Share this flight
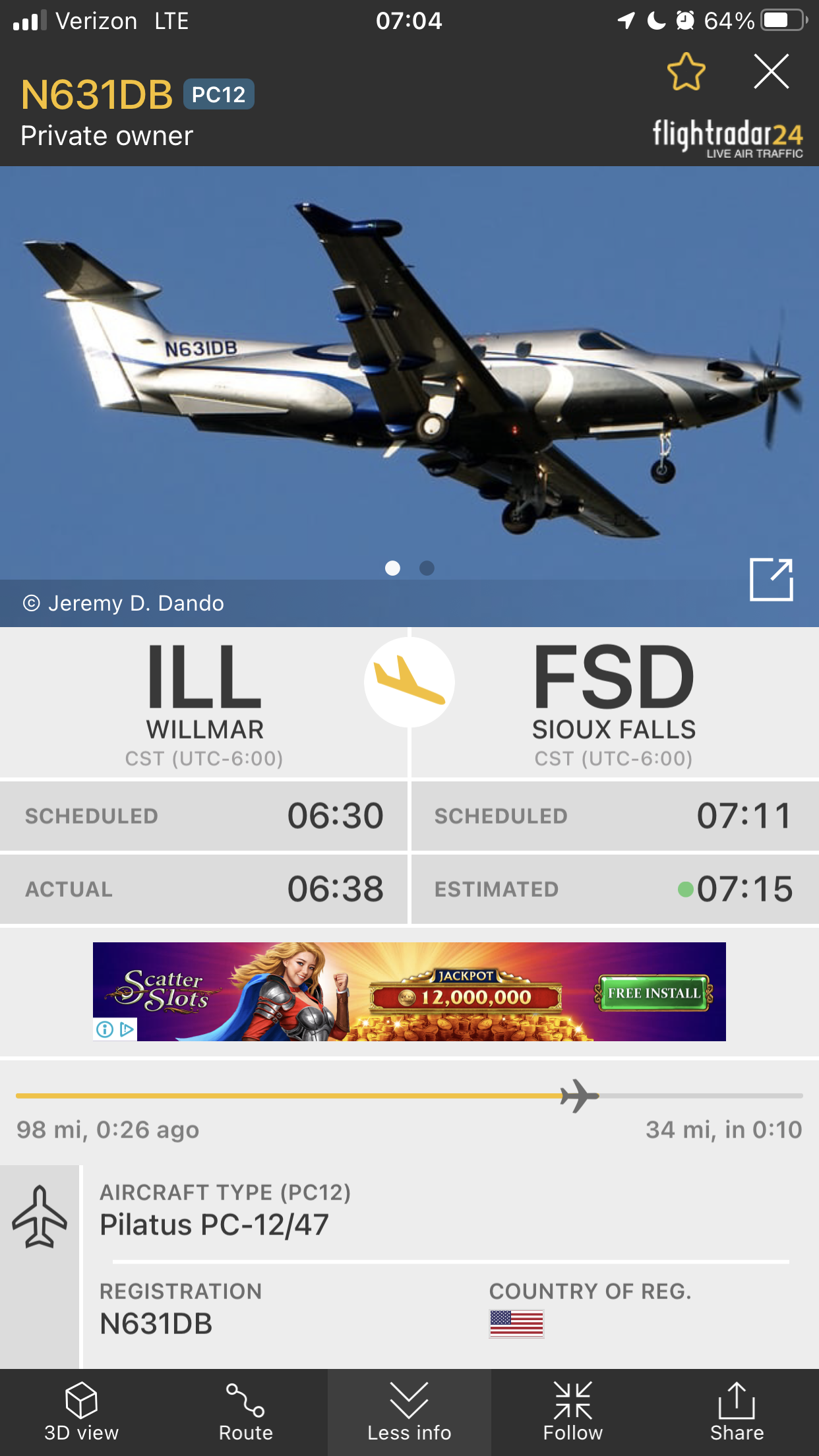Viewport: 819px width, 1456px height. pos(737,1412)
